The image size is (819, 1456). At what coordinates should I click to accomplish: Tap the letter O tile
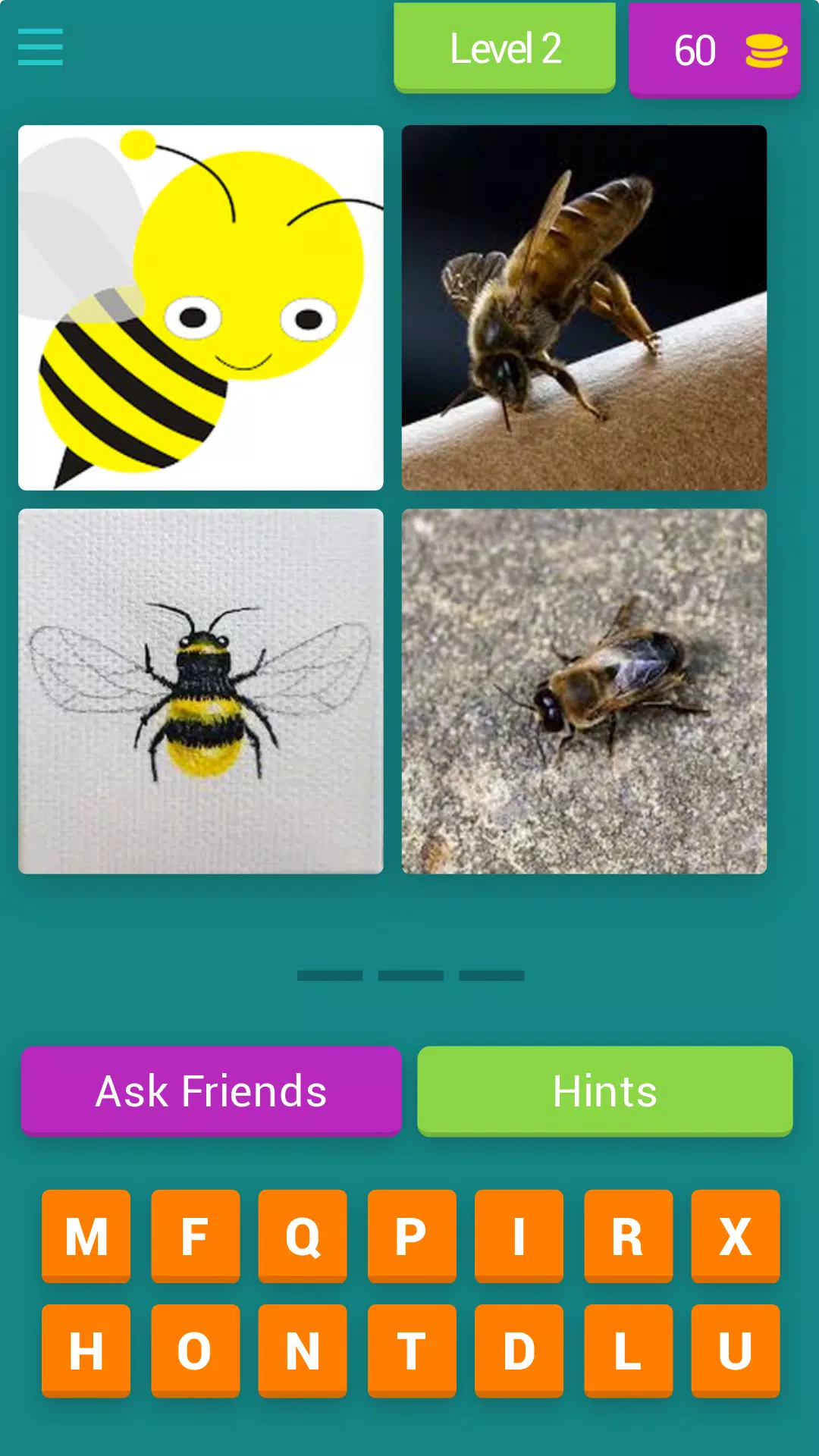coord(195,1350)
